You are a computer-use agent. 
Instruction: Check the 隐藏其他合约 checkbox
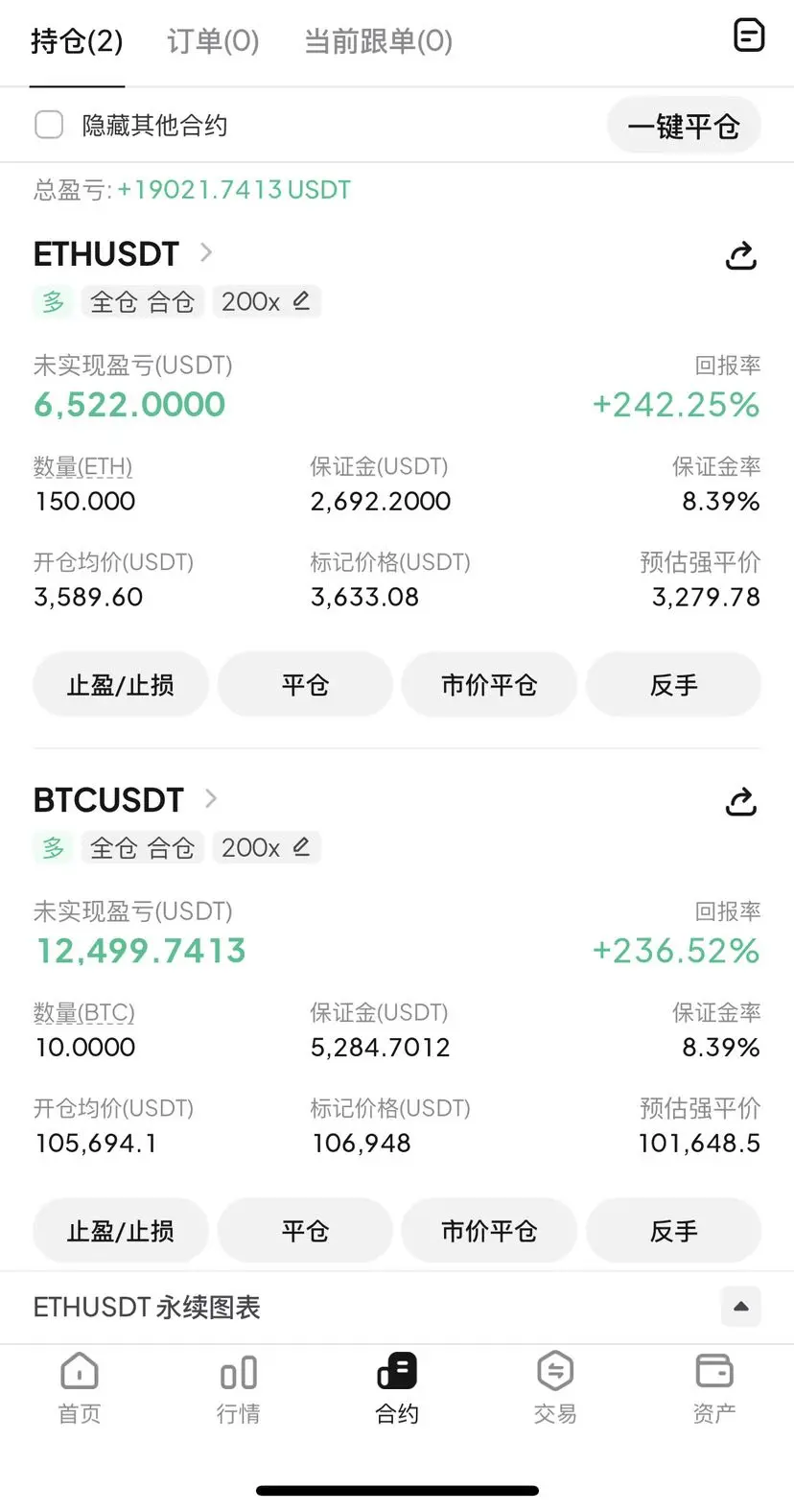(49, 125)
